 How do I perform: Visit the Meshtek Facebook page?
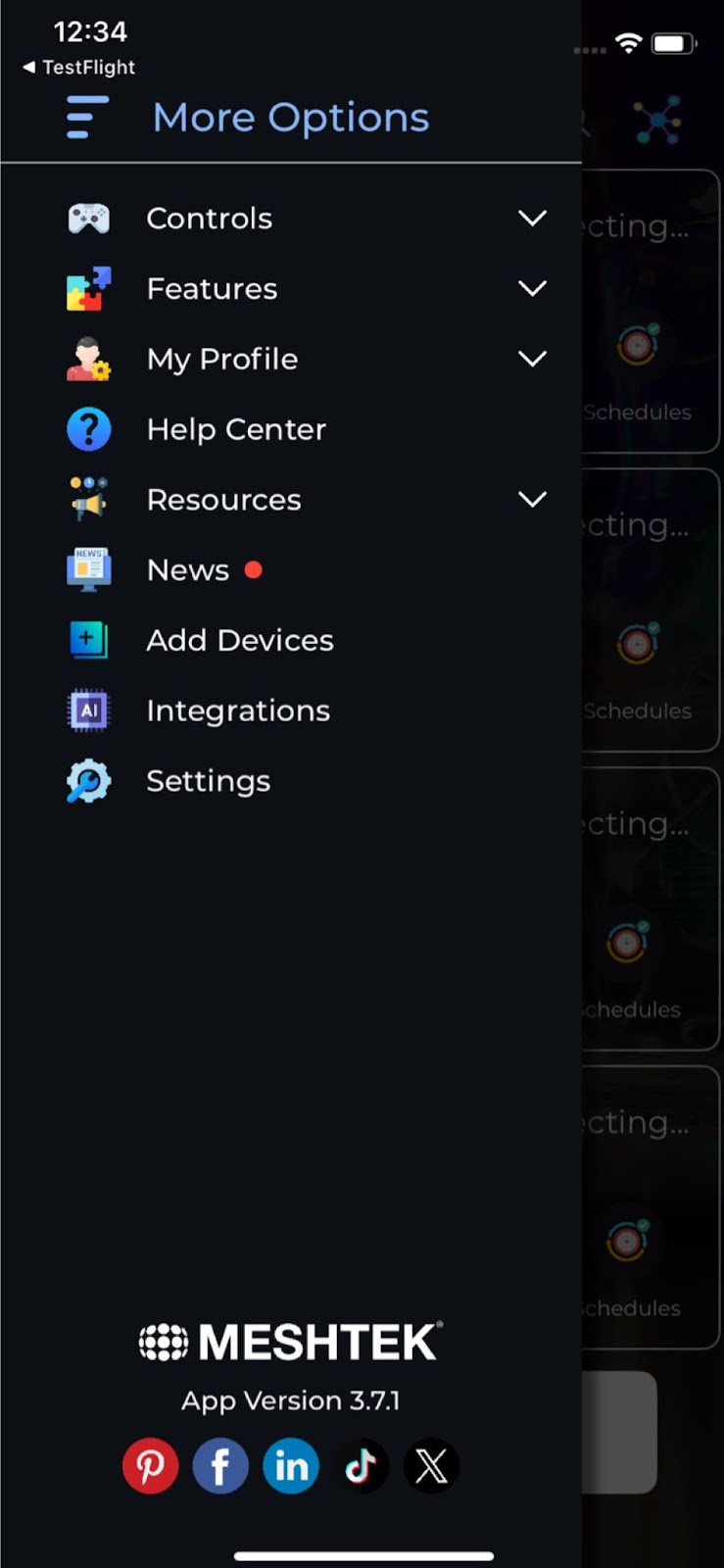pos(220,1466)
